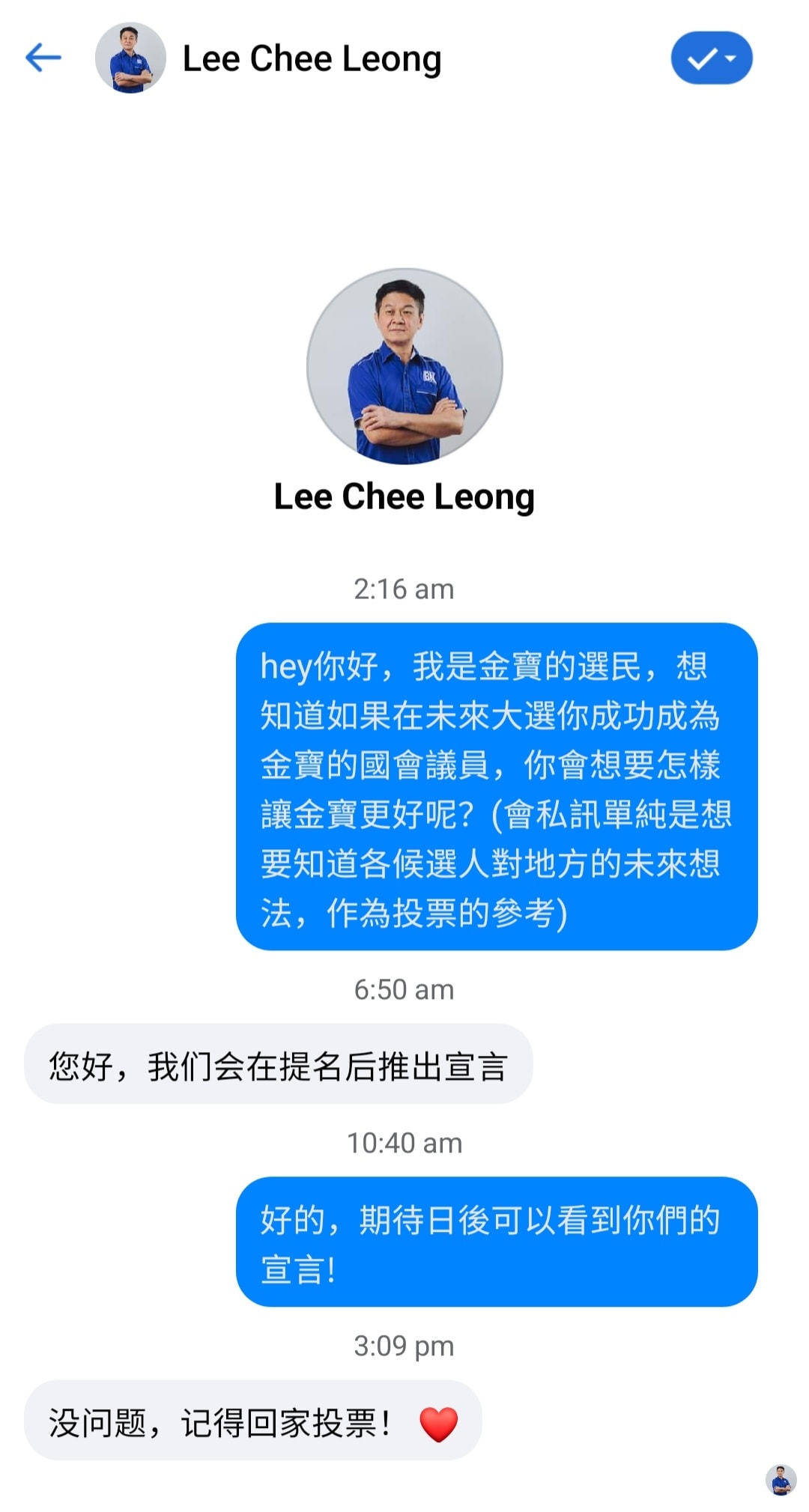Tap the 6:50 am timestamp label

404,989
